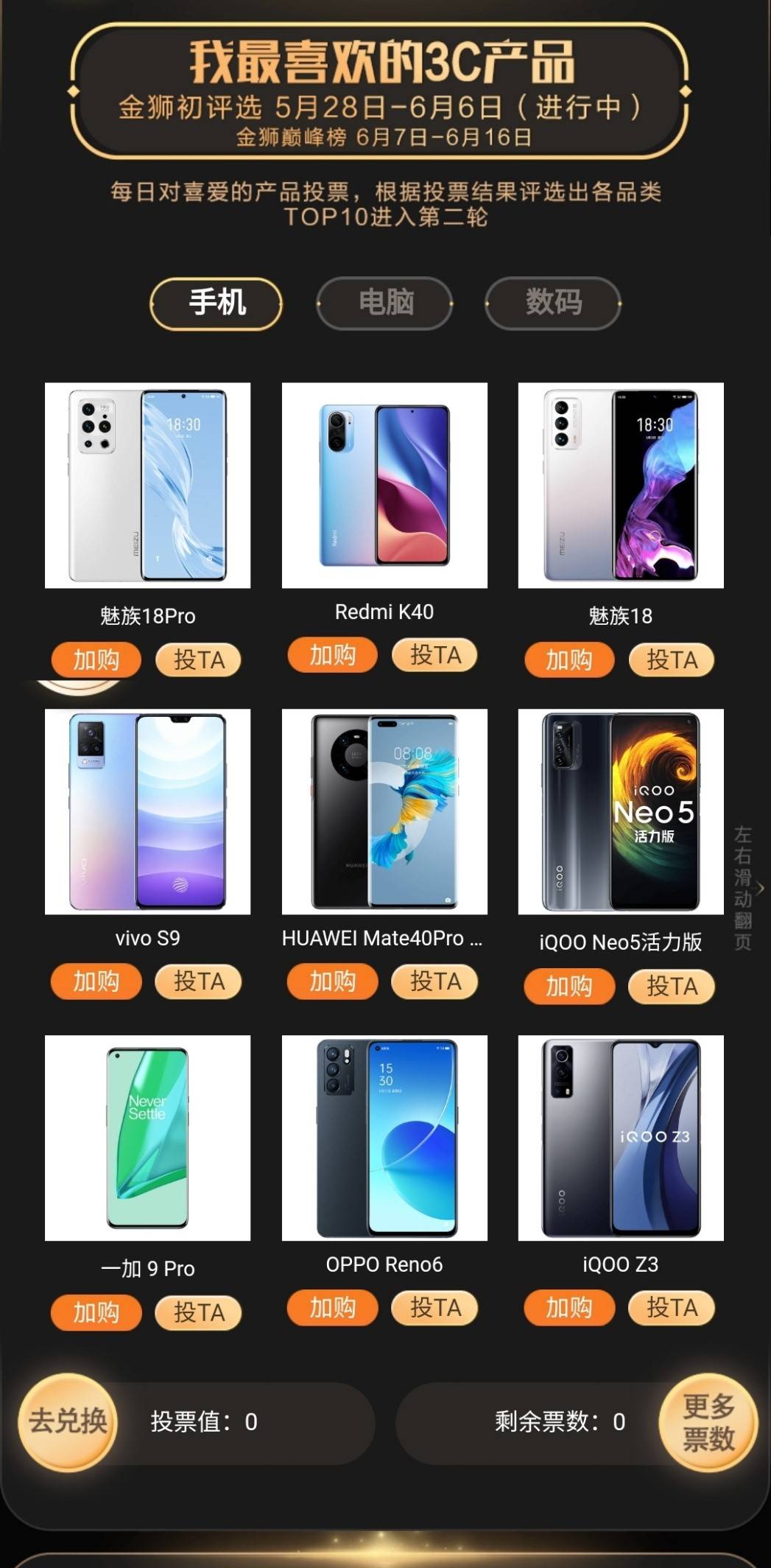
Task: Vote 投TA for OPPO Reno6
Action: point(435,1308)
